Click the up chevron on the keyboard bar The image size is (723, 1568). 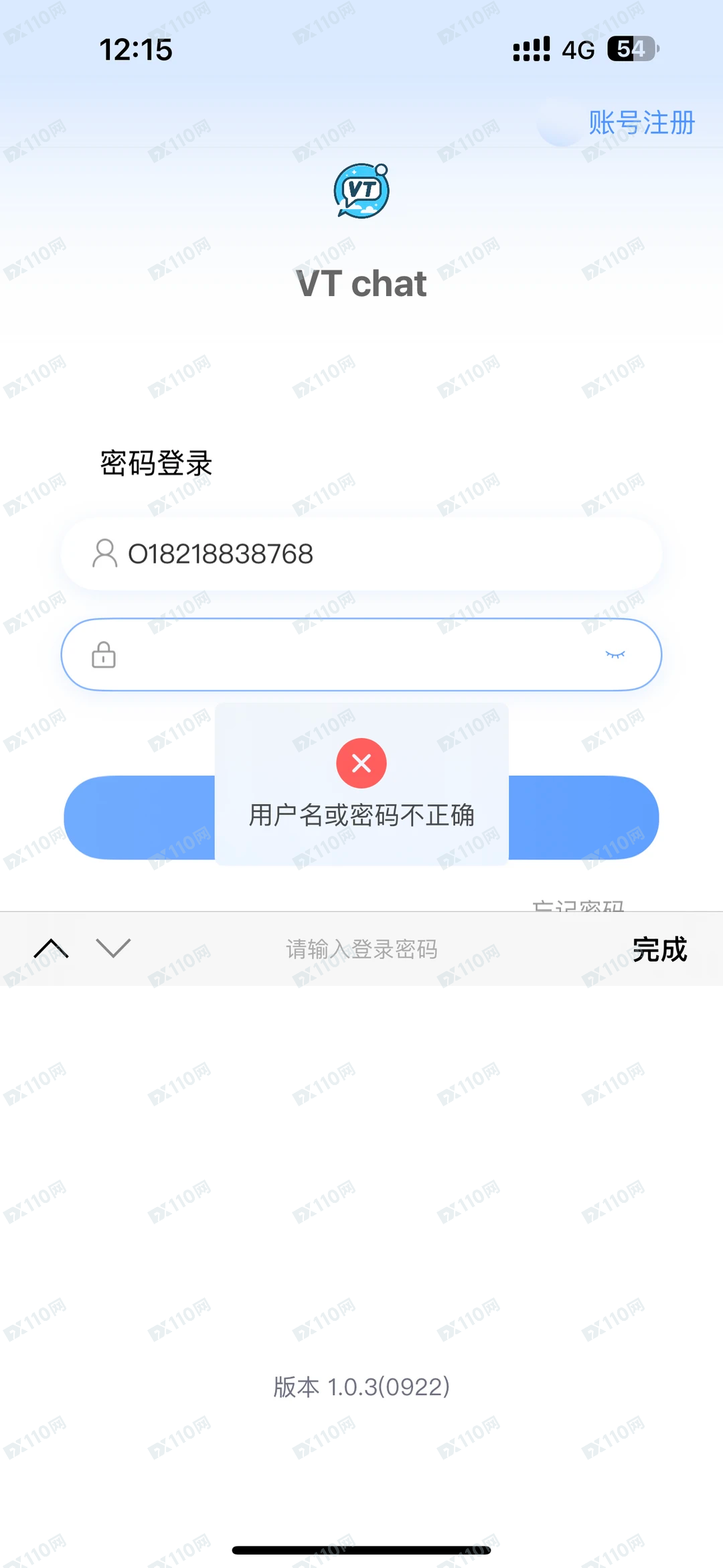coord(52,949)
